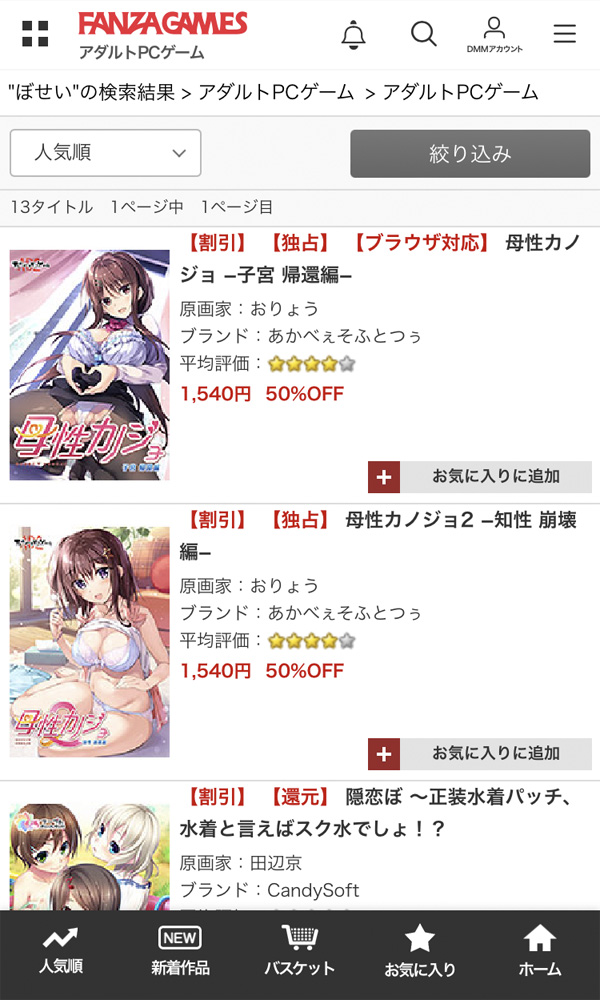The width and height of the screenshot is (600, 1000).
Task: Open DMMアカウント account icon
Action: (x=494, y=34)
